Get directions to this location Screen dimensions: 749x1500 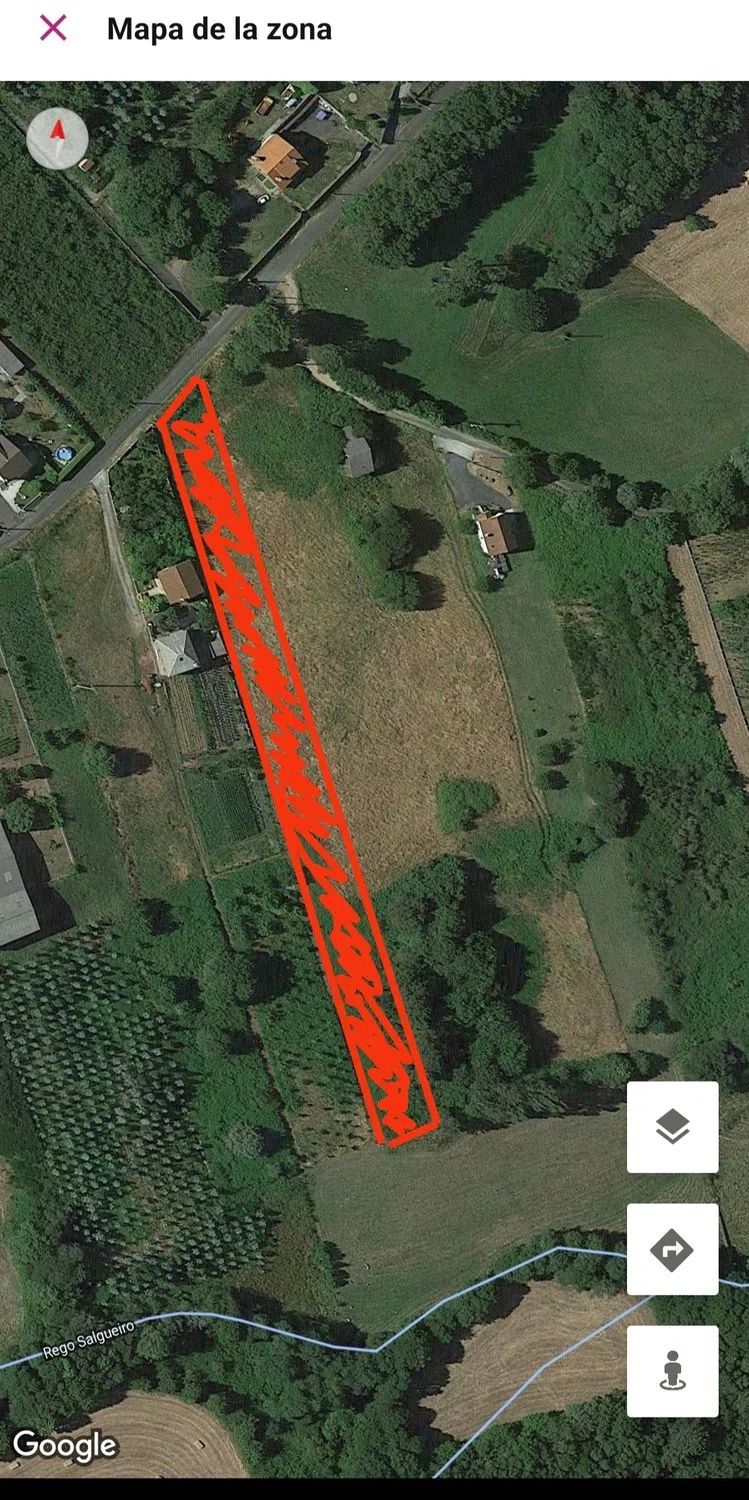click(672, 1249)
